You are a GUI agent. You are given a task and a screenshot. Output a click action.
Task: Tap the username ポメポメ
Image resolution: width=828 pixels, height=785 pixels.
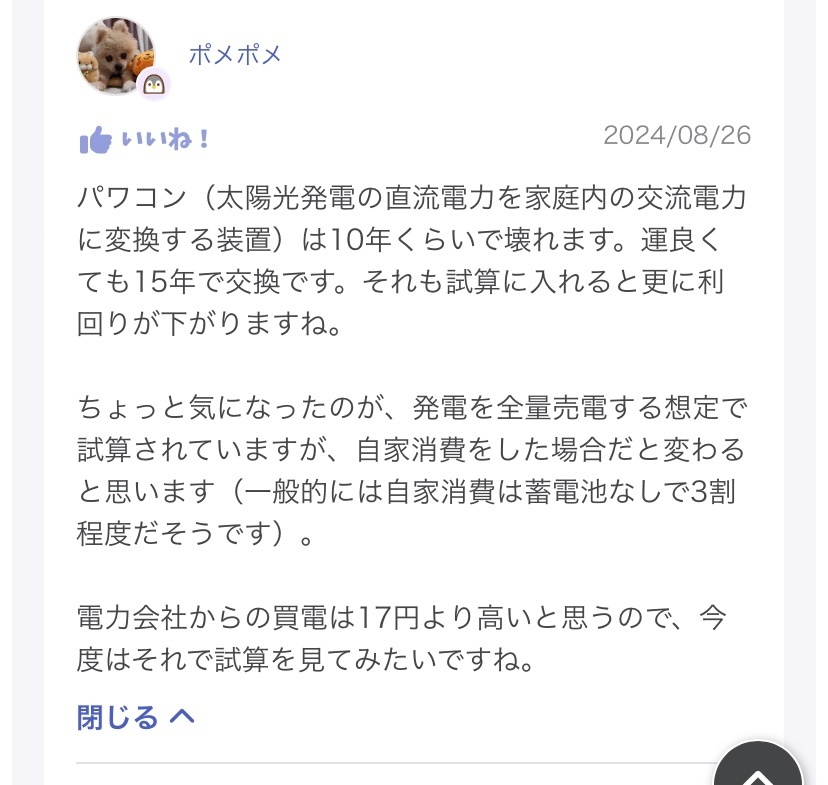click(236, 55)
